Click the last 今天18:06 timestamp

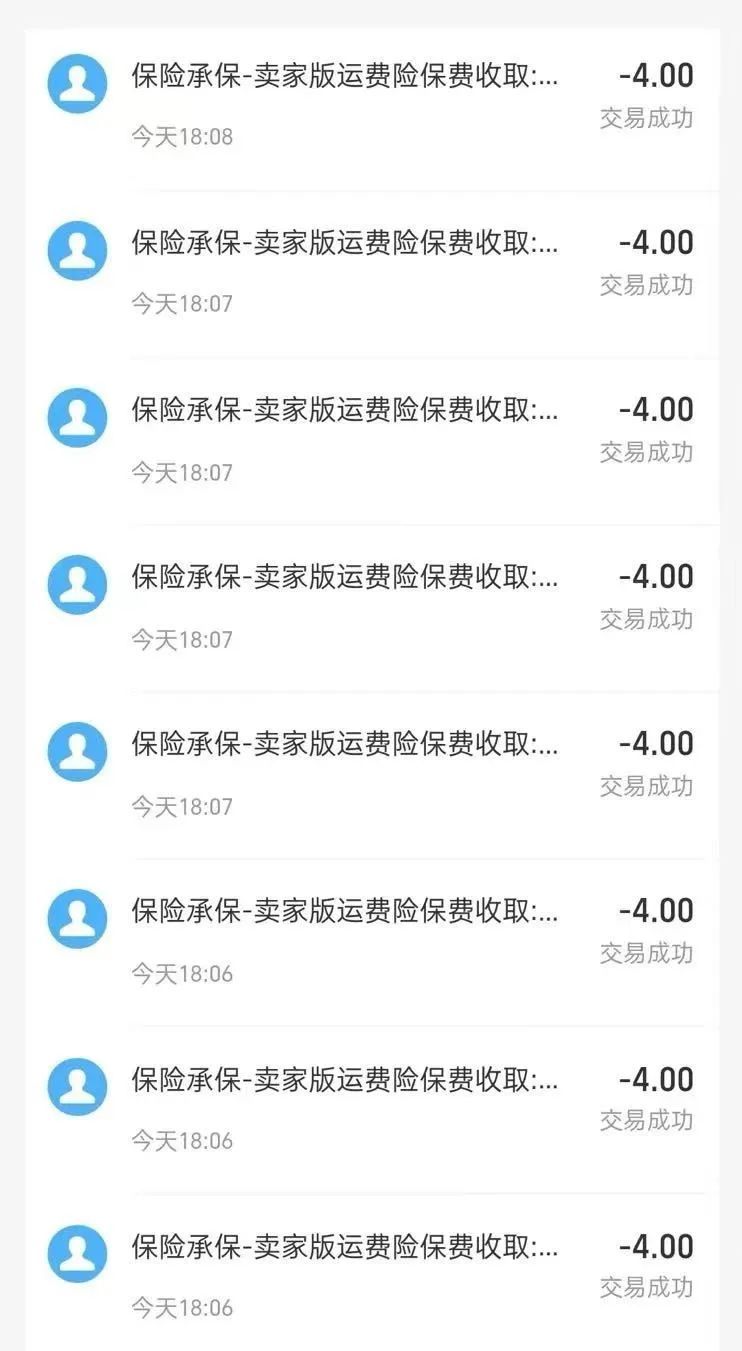pos(183,1306)
